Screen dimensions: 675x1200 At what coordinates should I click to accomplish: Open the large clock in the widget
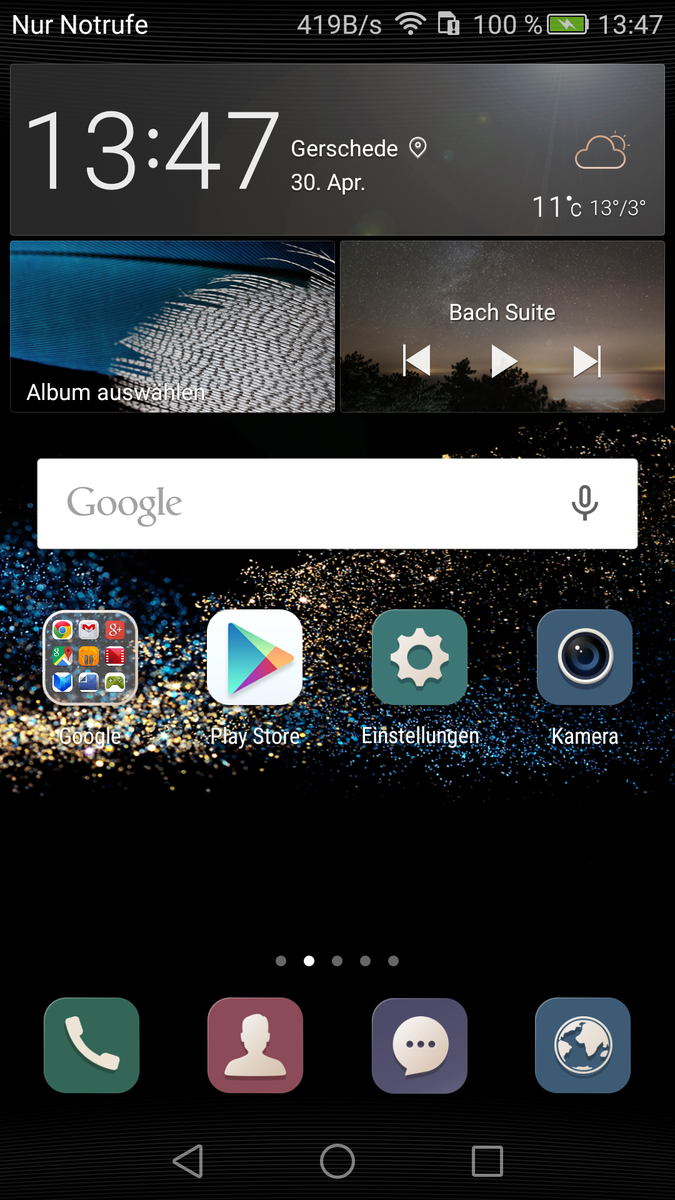[x=152, y=150]
